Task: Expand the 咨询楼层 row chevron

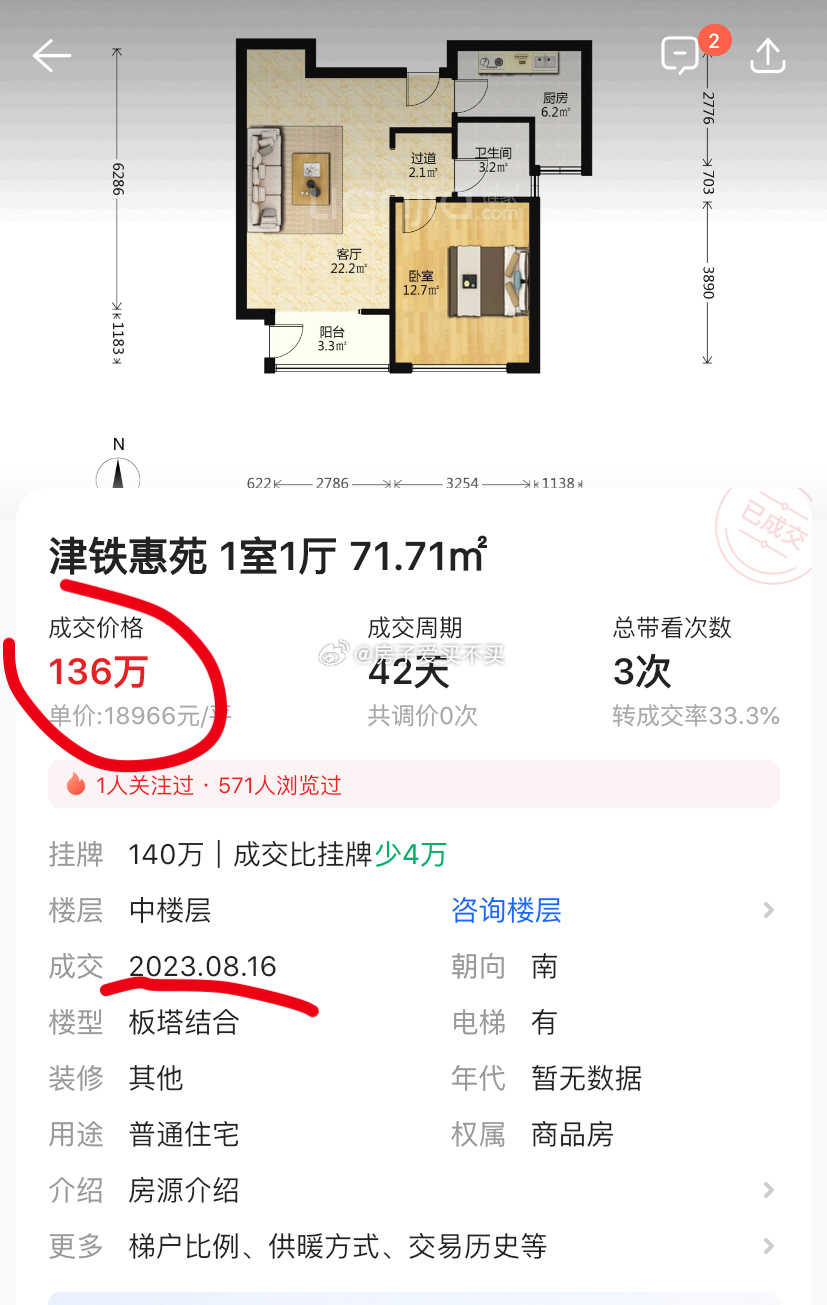Action: (767, 911)
